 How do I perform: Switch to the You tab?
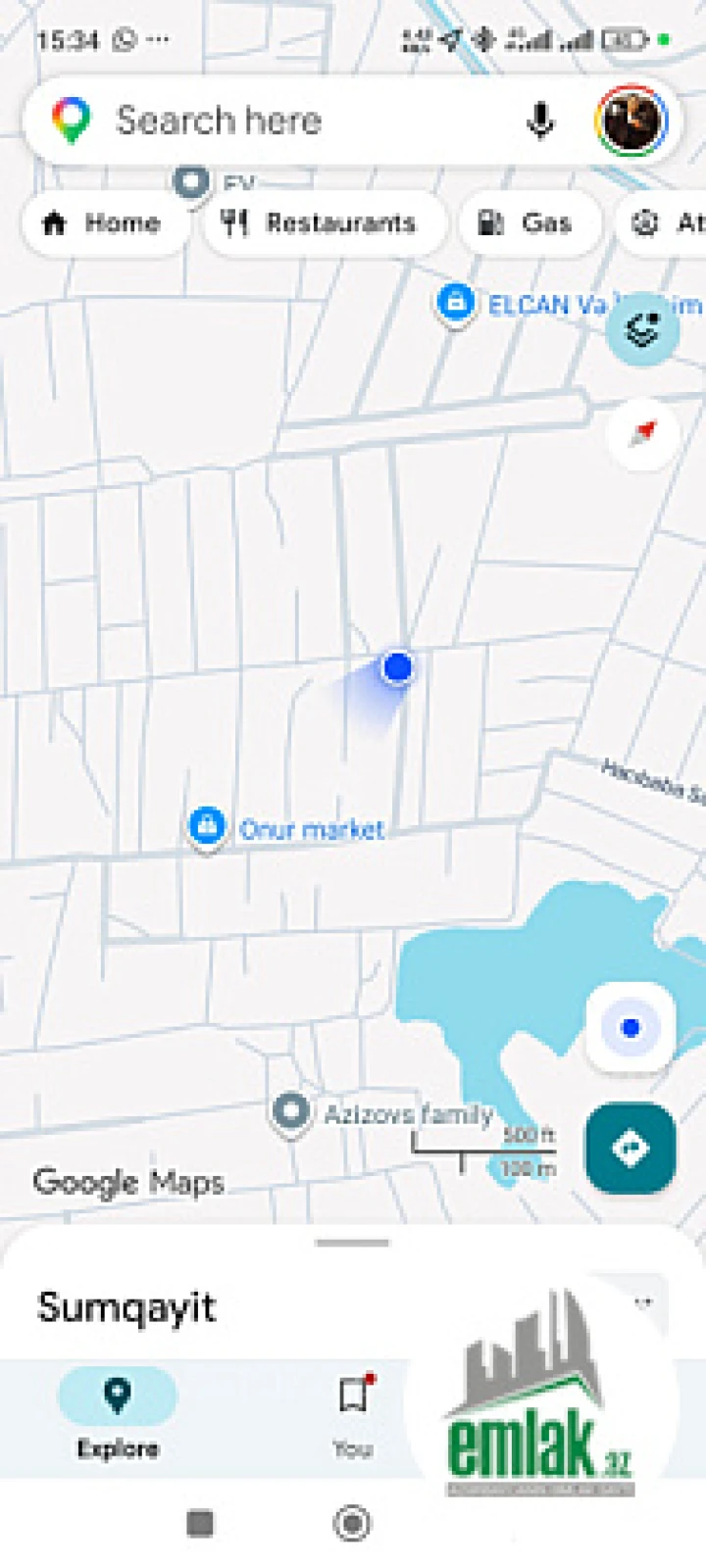tap(353, 1412)
